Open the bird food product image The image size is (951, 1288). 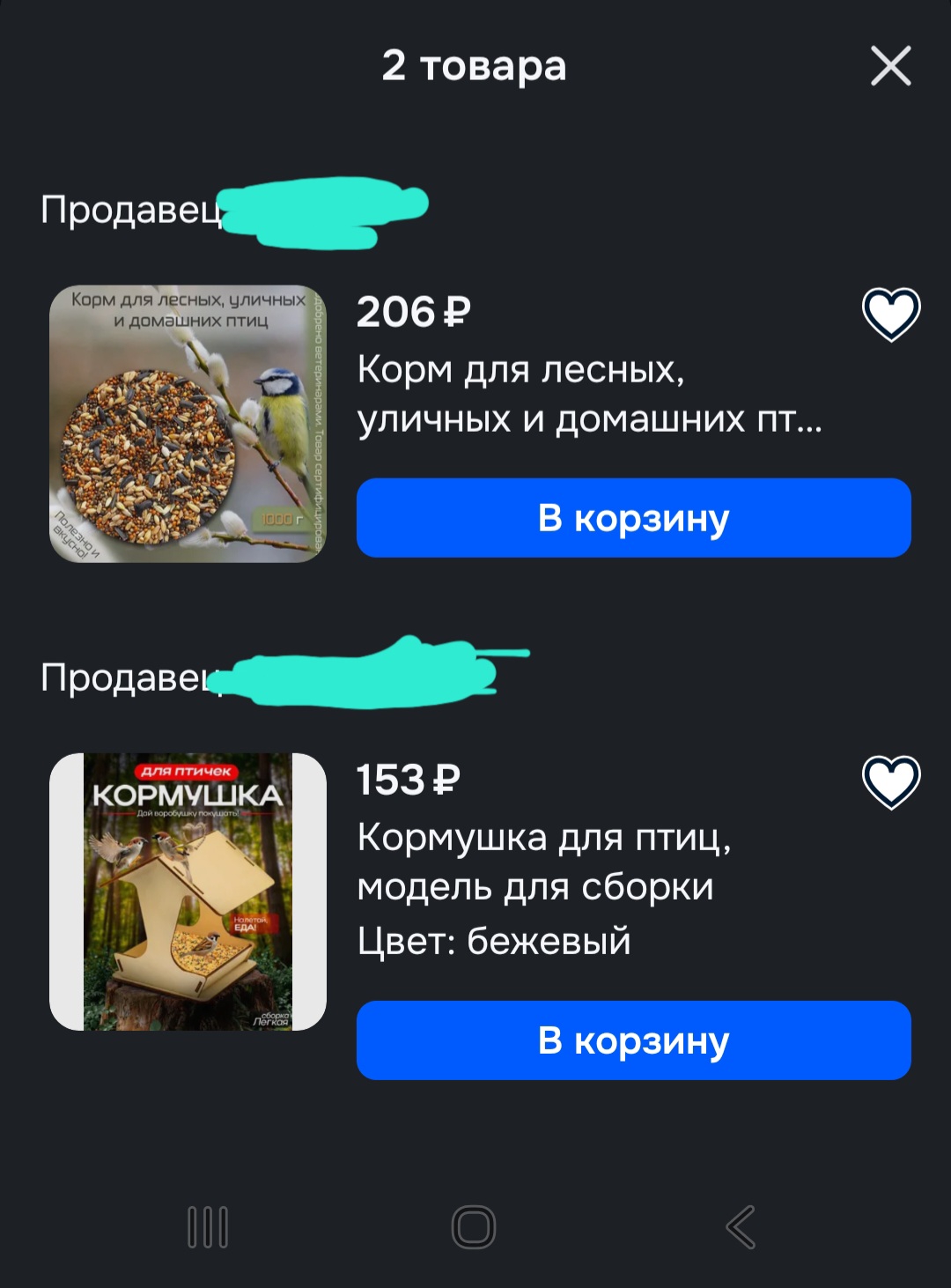188,424
